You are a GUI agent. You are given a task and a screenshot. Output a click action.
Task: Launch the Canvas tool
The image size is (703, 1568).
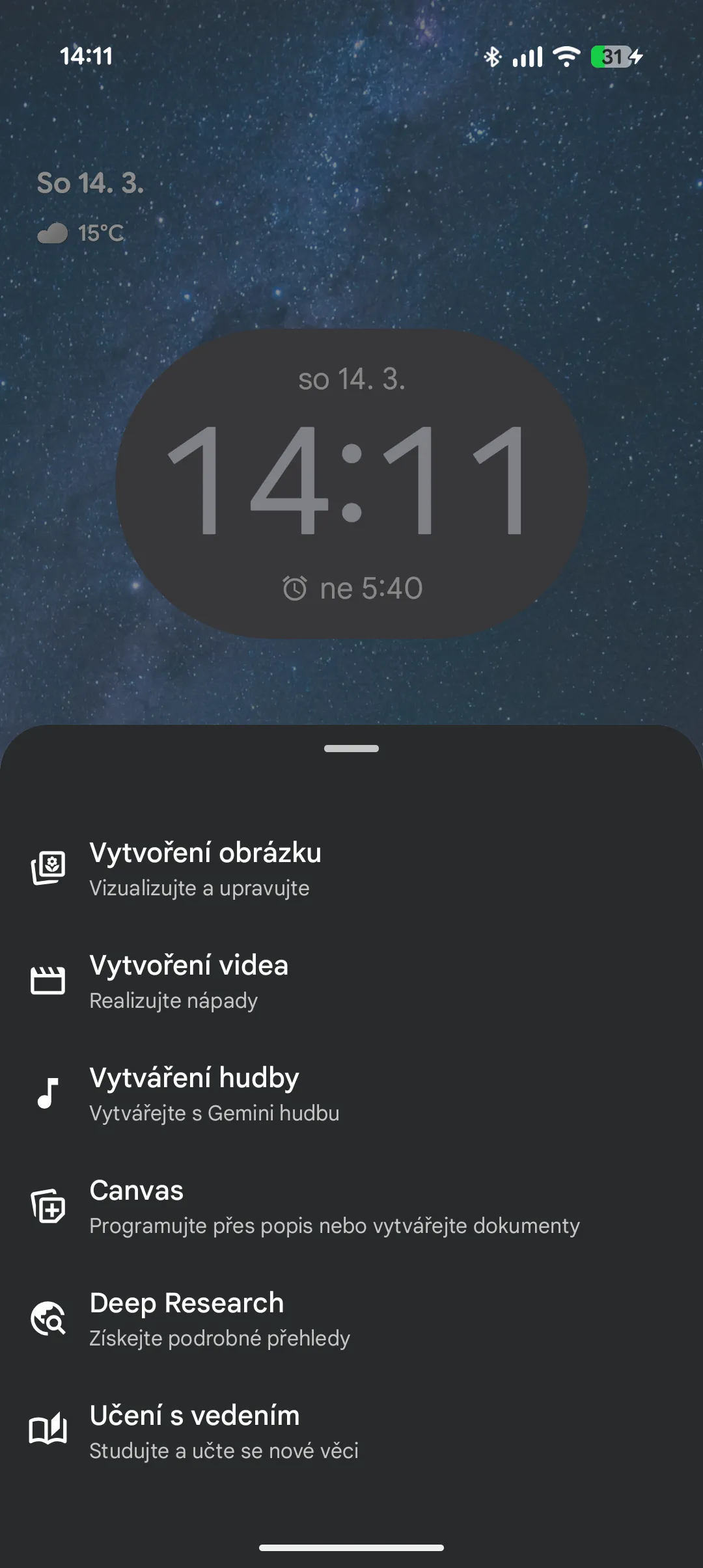[333, 1206]
